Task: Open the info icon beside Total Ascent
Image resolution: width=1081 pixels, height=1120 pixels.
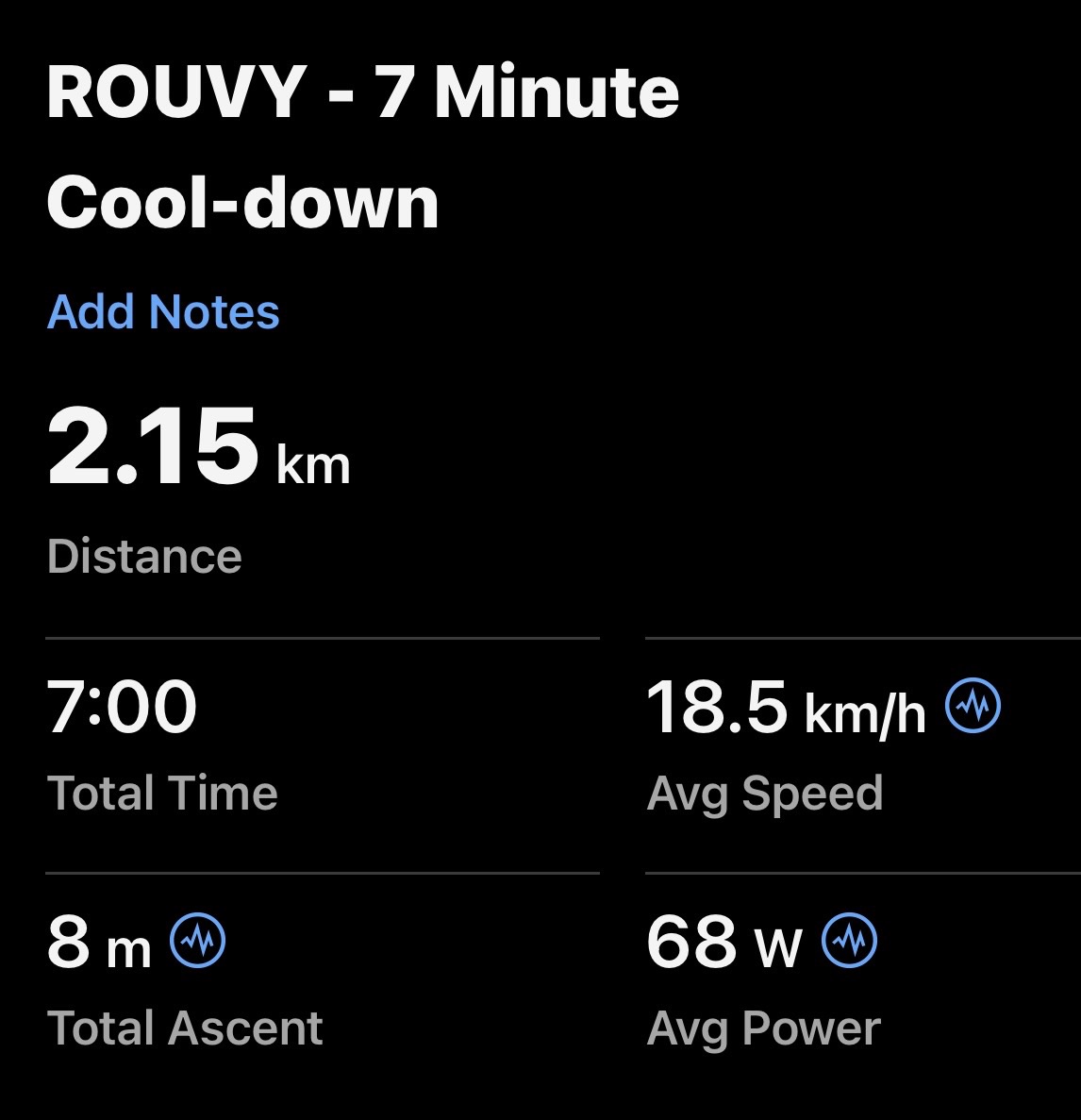Action: point(197,940)
